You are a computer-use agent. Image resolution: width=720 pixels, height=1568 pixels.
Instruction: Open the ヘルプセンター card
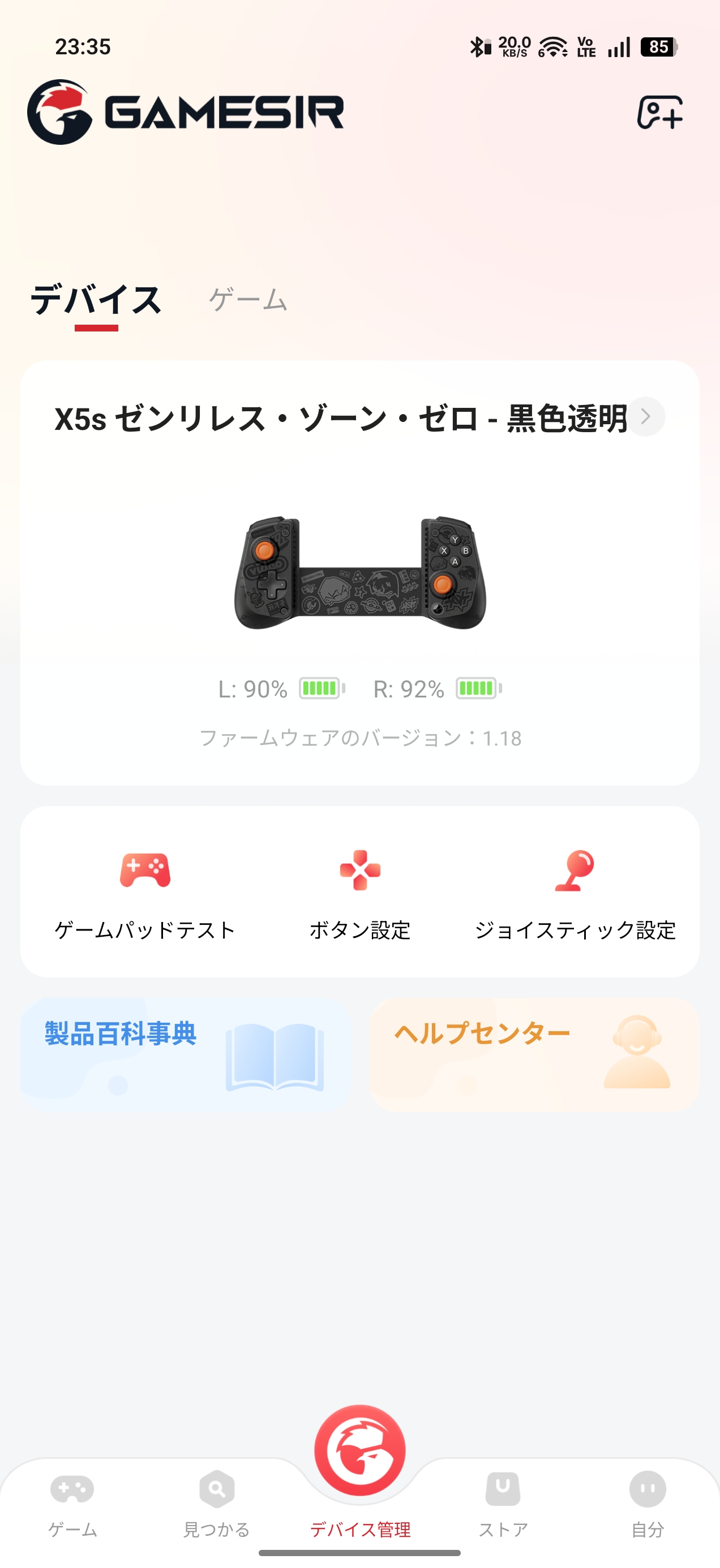[534, 1054]
